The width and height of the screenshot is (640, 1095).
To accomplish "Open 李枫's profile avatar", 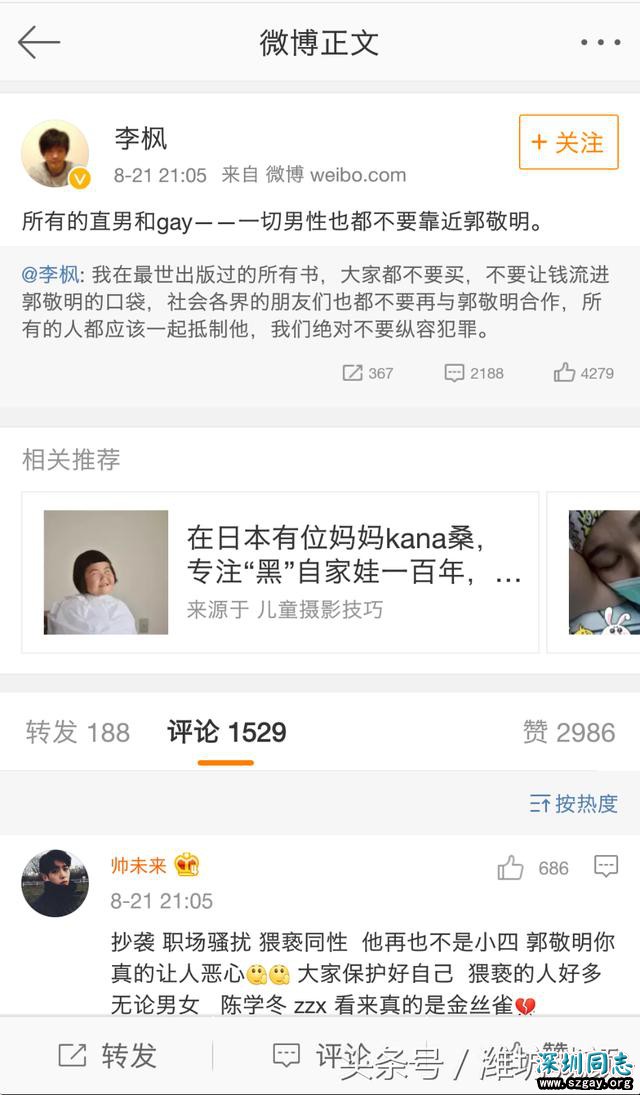I will (x=55, y=154).
